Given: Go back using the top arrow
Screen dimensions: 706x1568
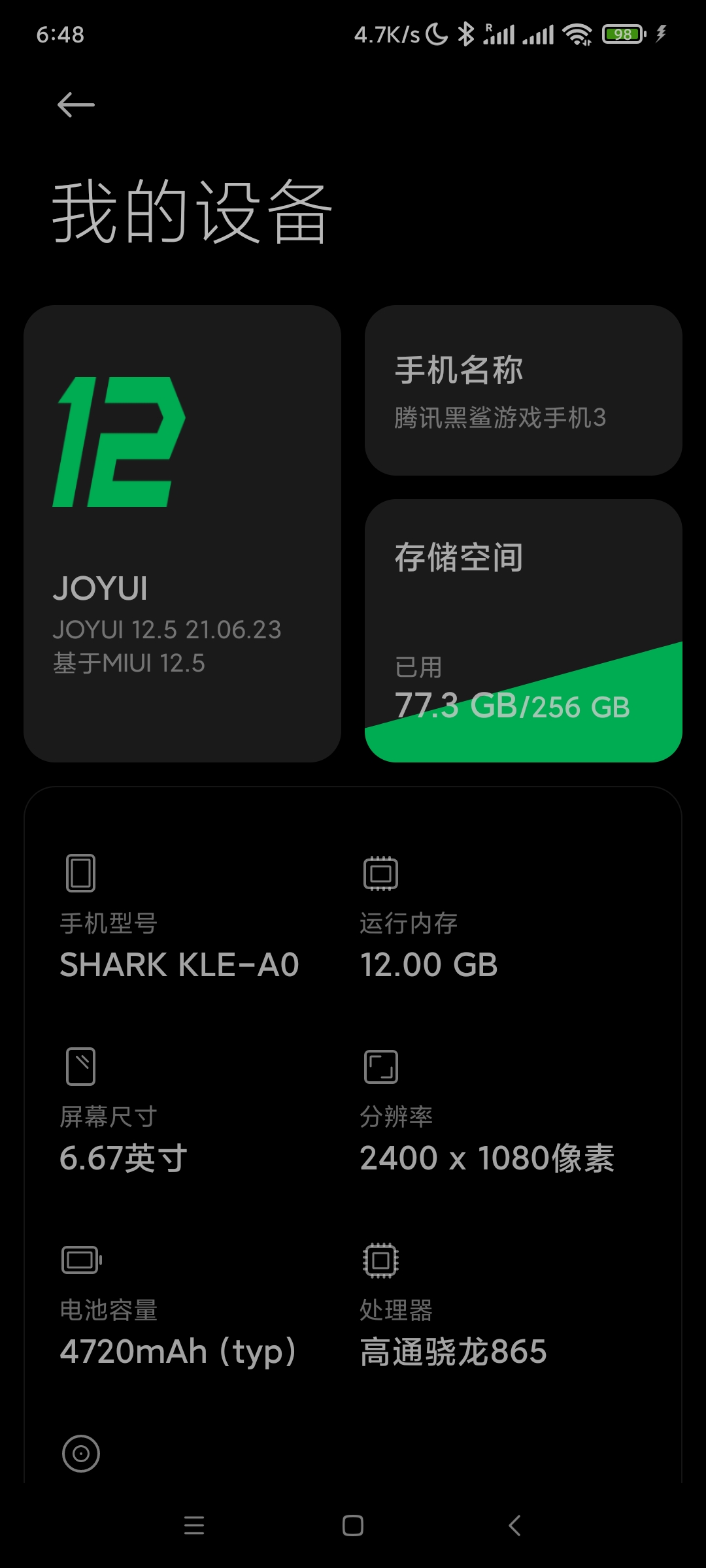Looking at the screenshot, I should (76, 105).
